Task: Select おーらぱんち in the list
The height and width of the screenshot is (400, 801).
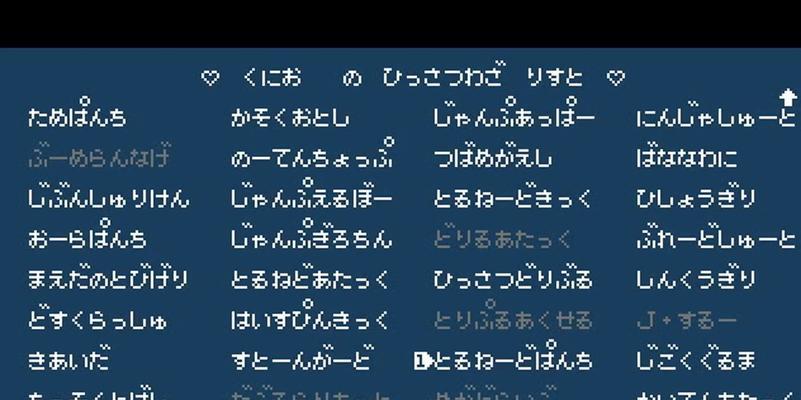Action: coord(87,239)
